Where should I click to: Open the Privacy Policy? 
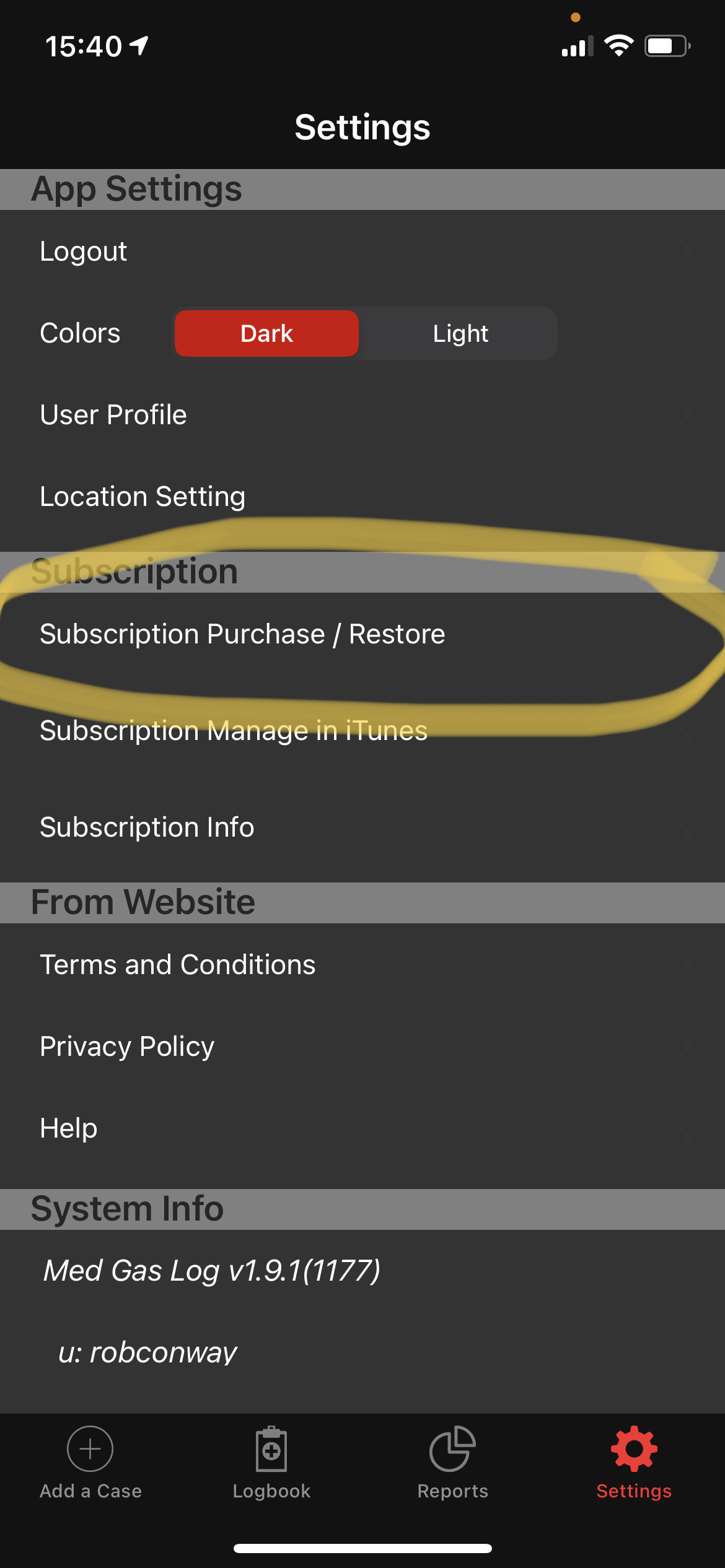pyautogui.click(x=362, y=1047)
